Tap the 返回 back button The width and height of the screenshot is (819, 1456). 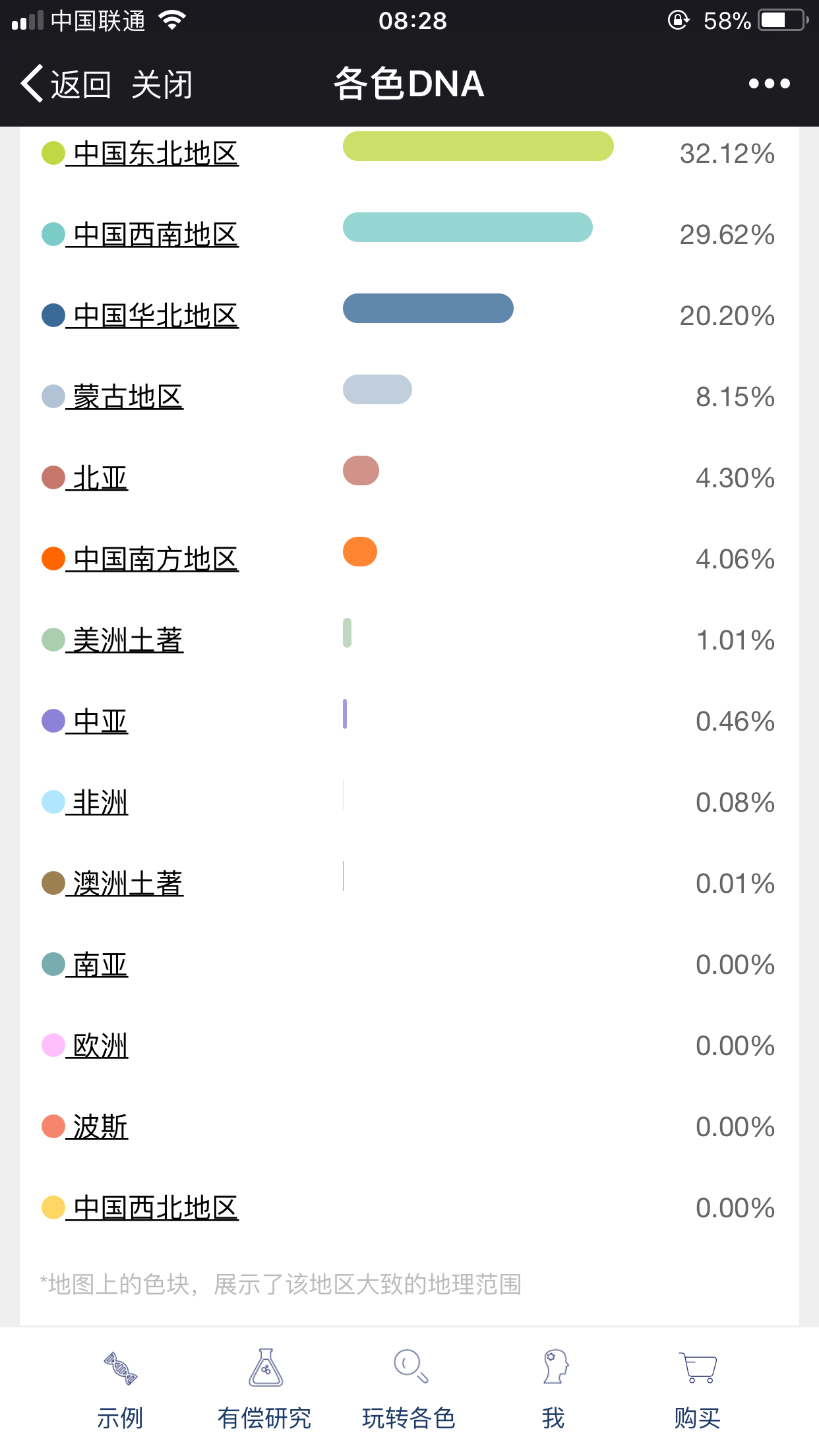click(x=66, y=84)
